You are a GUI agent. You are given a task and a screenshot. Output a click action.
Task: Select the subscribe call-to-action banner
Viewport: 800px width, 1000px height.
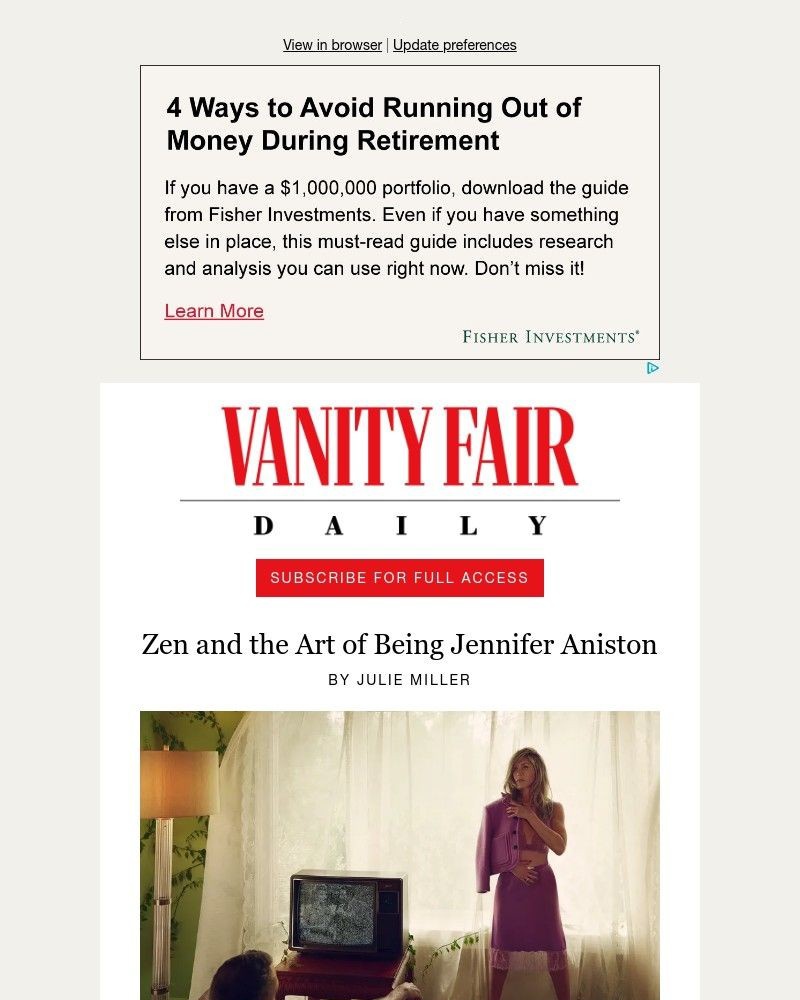399,577
